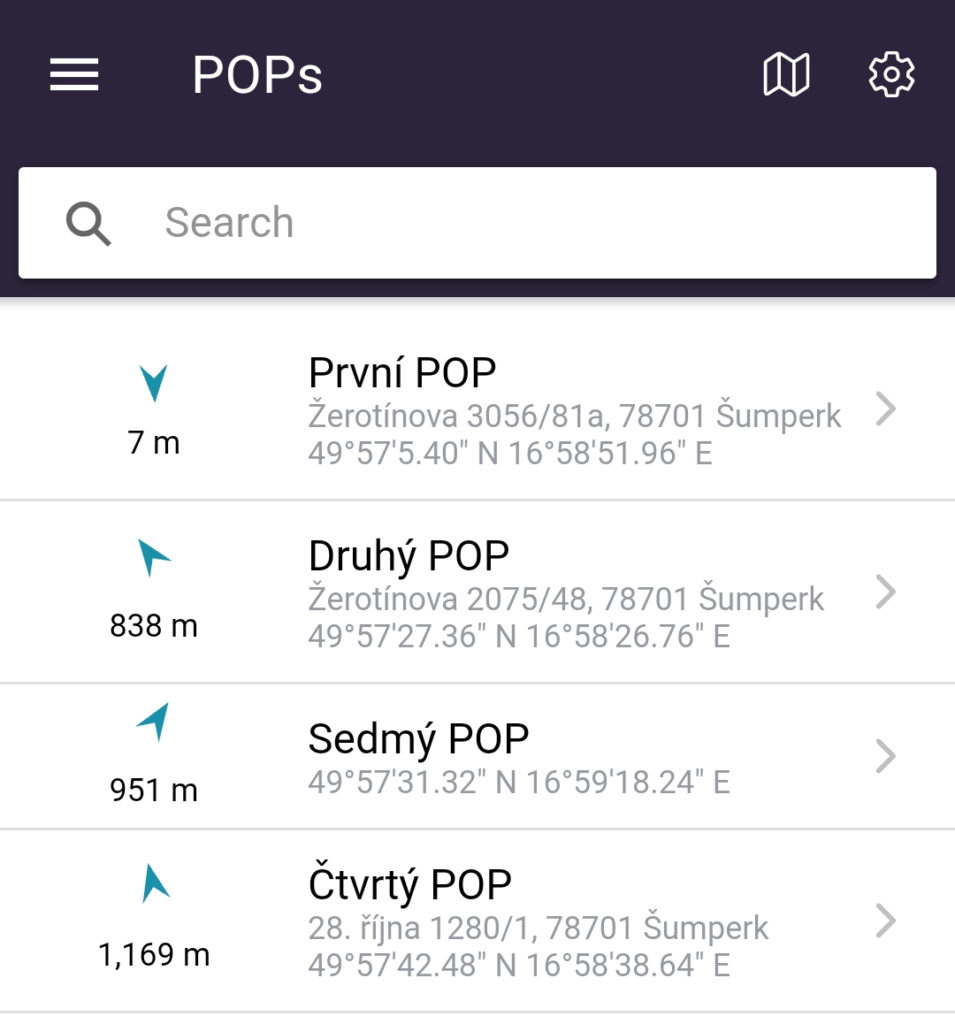Click the magnifying glass search icon

(x=87, y=222)
